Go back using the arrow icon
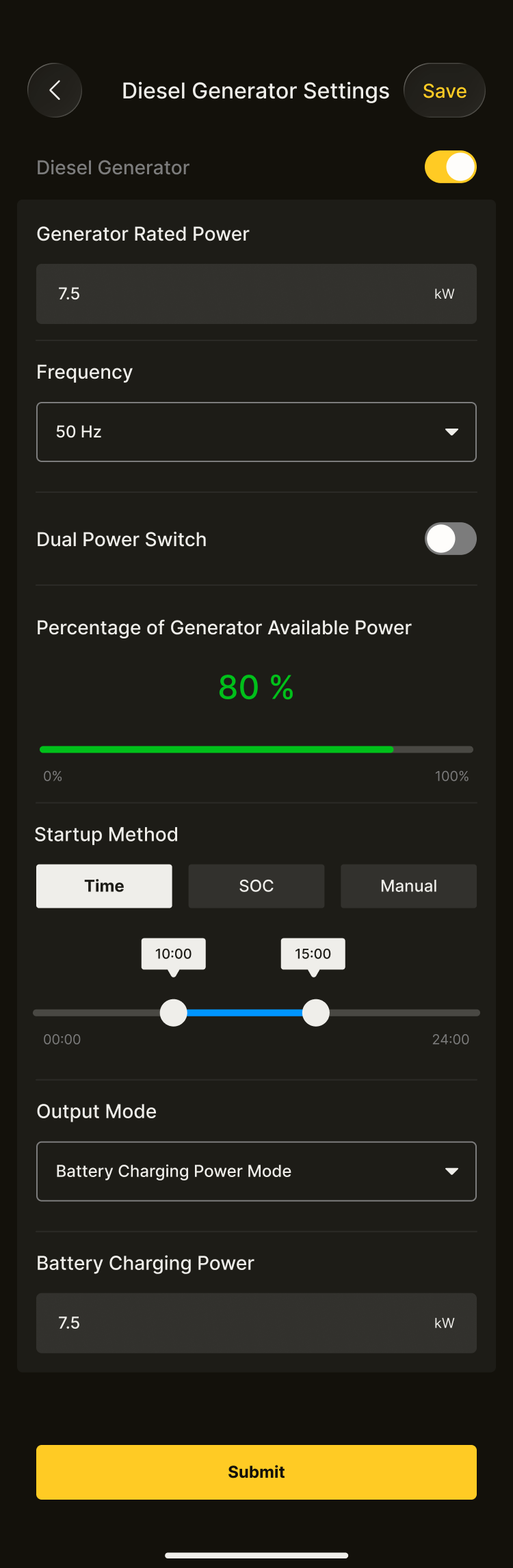The image size is (513, 1568). click(55, 90)
